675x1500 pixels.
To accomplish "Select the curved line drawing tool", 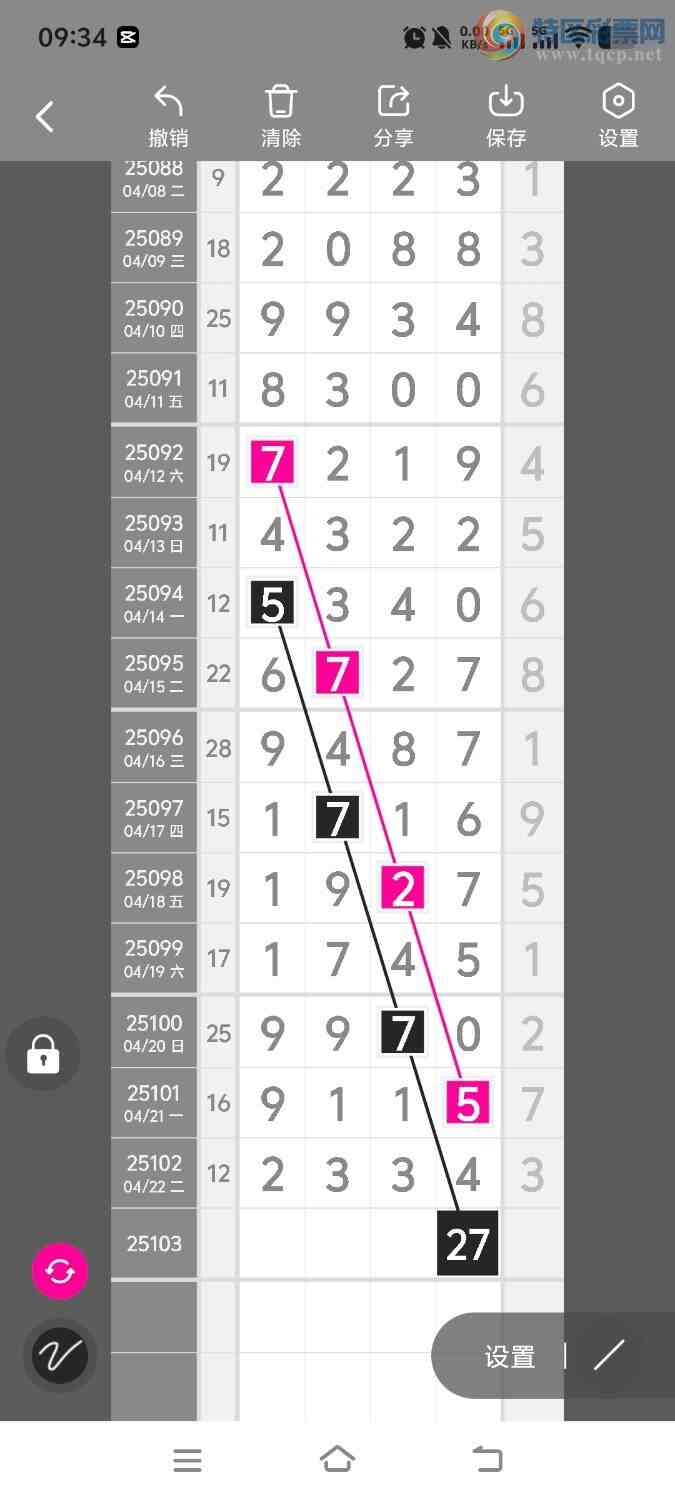I will pos(60,1355).
